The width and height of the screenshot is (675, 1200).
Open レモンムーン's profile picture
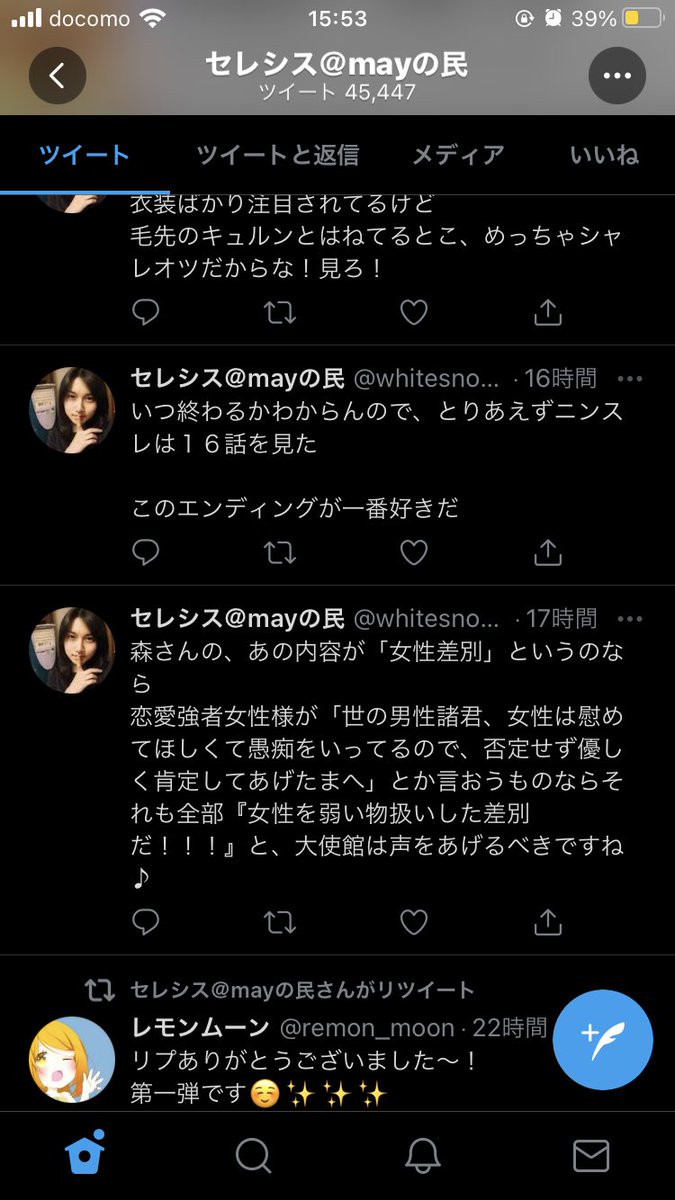click(x=72, y=1060)
